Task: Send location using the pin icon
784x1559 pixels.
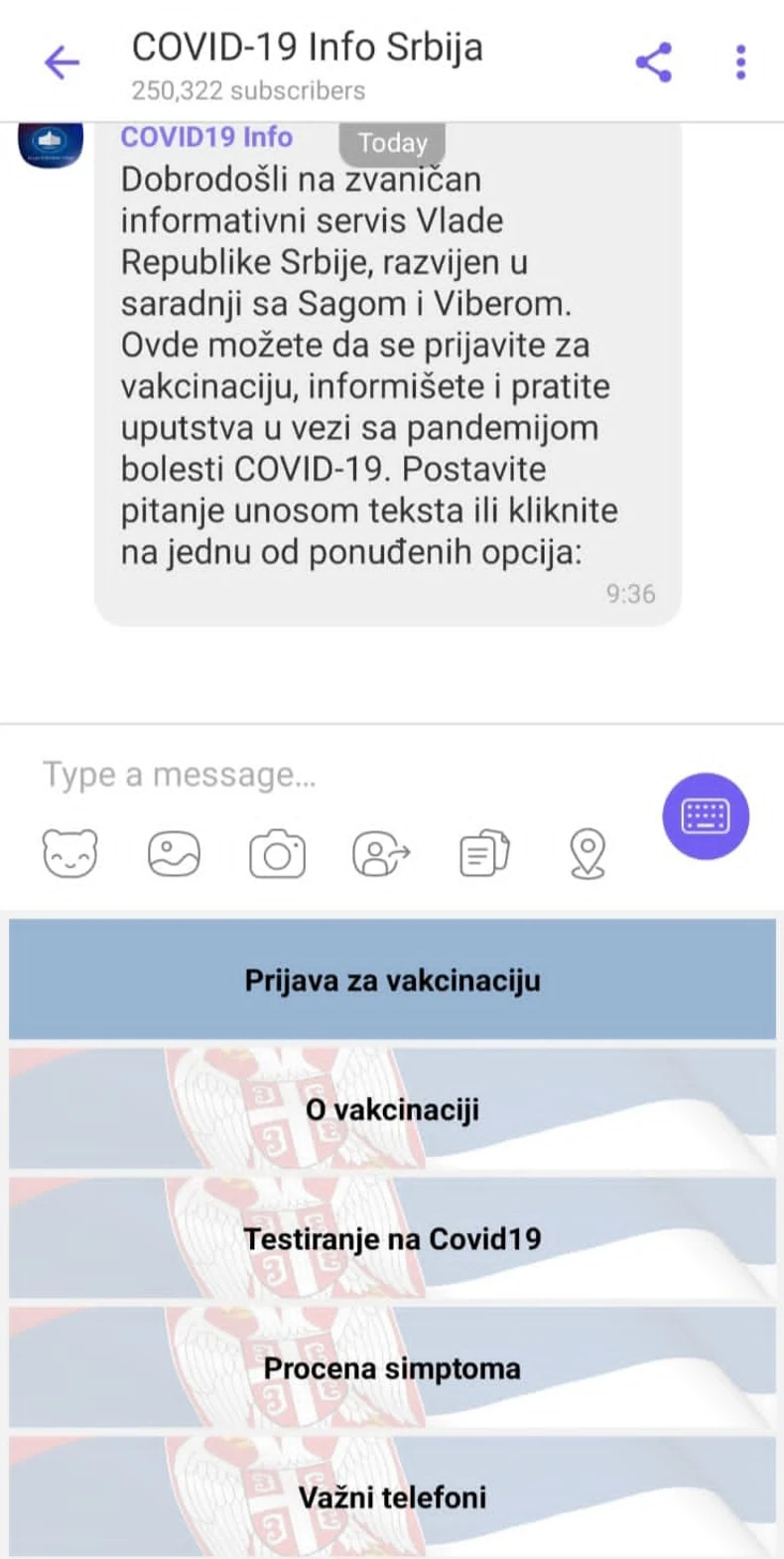Action: pos(588,853)
